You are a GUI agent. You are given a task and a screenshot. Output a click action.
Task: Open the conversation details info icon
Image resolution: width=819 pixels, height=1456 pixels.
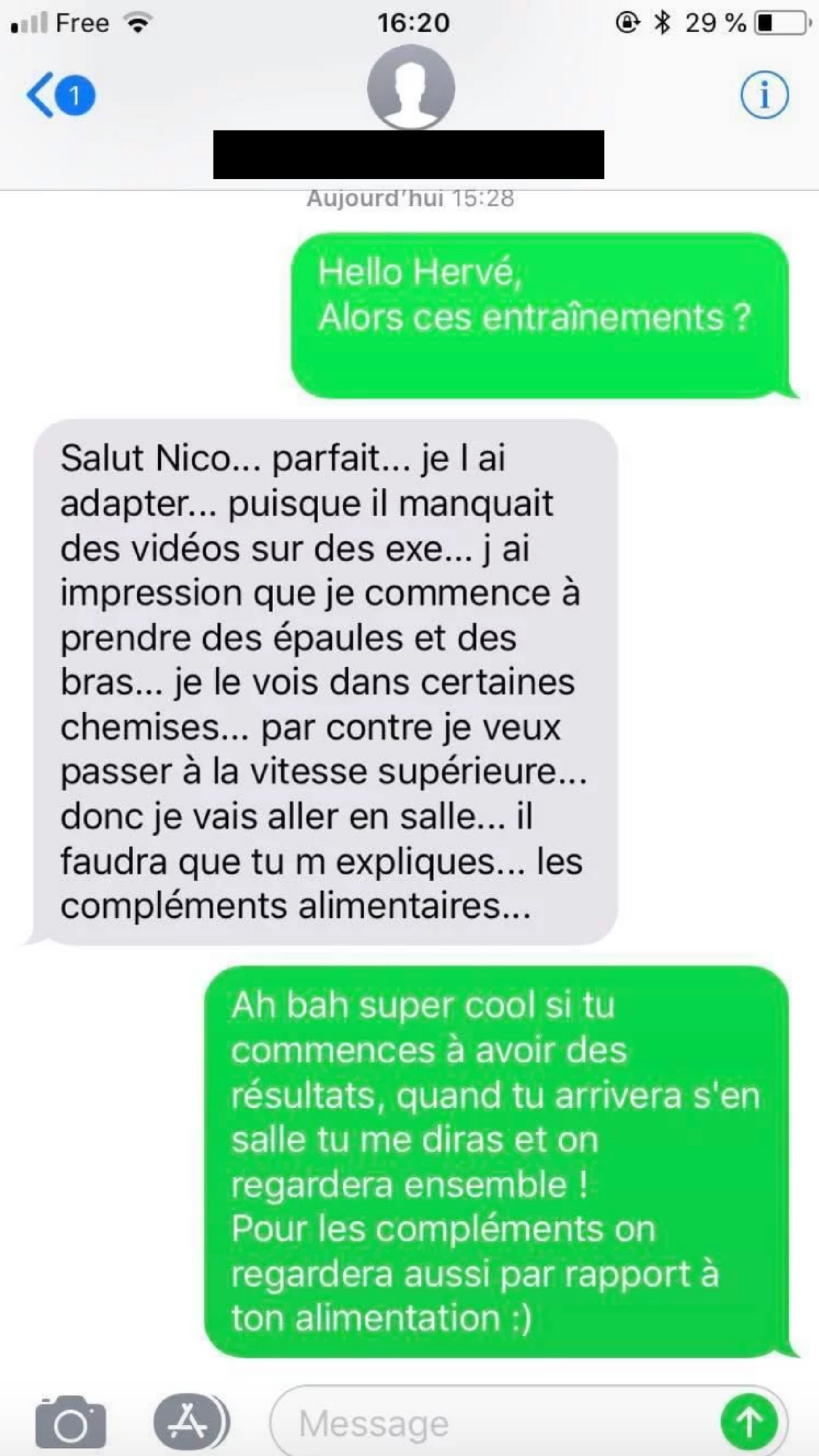point(764,95)
